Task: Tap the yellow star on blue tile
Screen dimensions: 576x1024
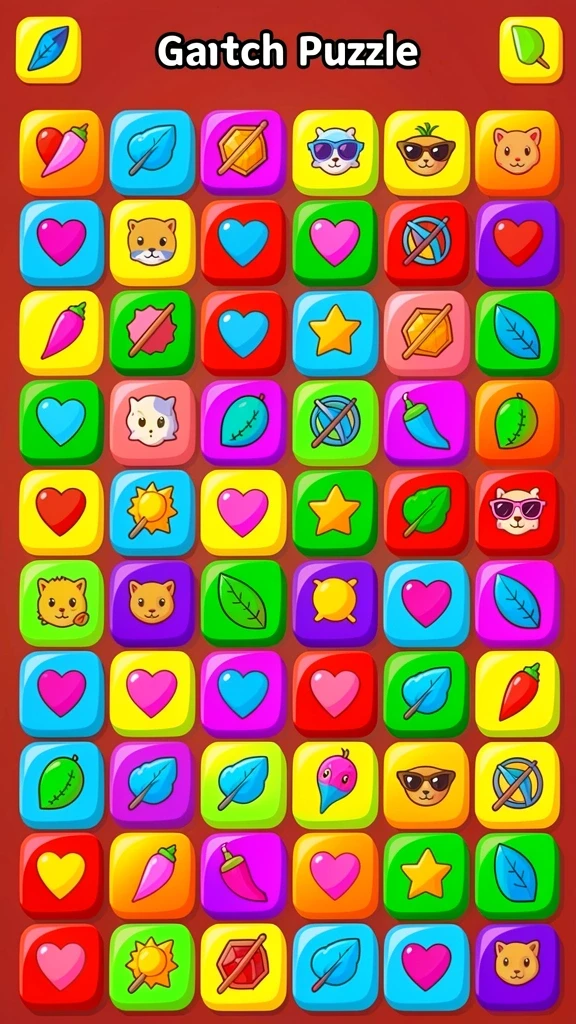Action: point(334,332)
